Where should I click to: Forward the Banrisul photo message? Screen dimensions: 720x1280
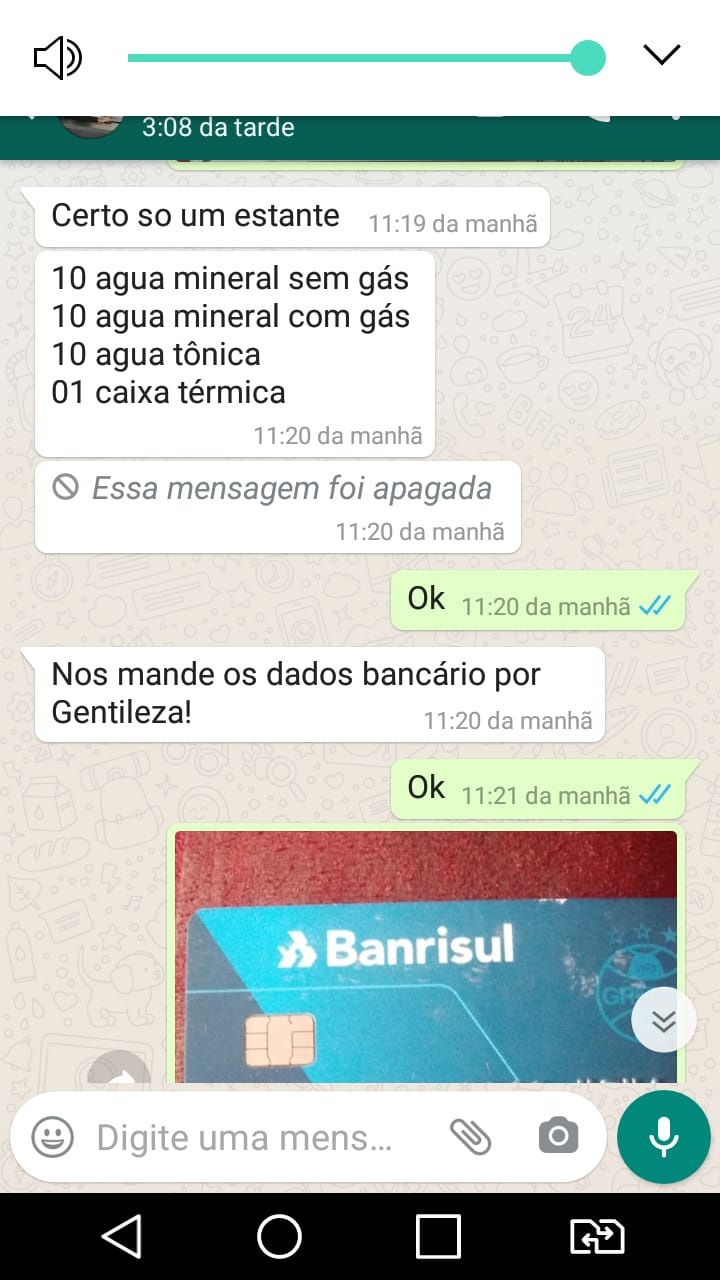pyautogui.click(x=119, y=1070)
